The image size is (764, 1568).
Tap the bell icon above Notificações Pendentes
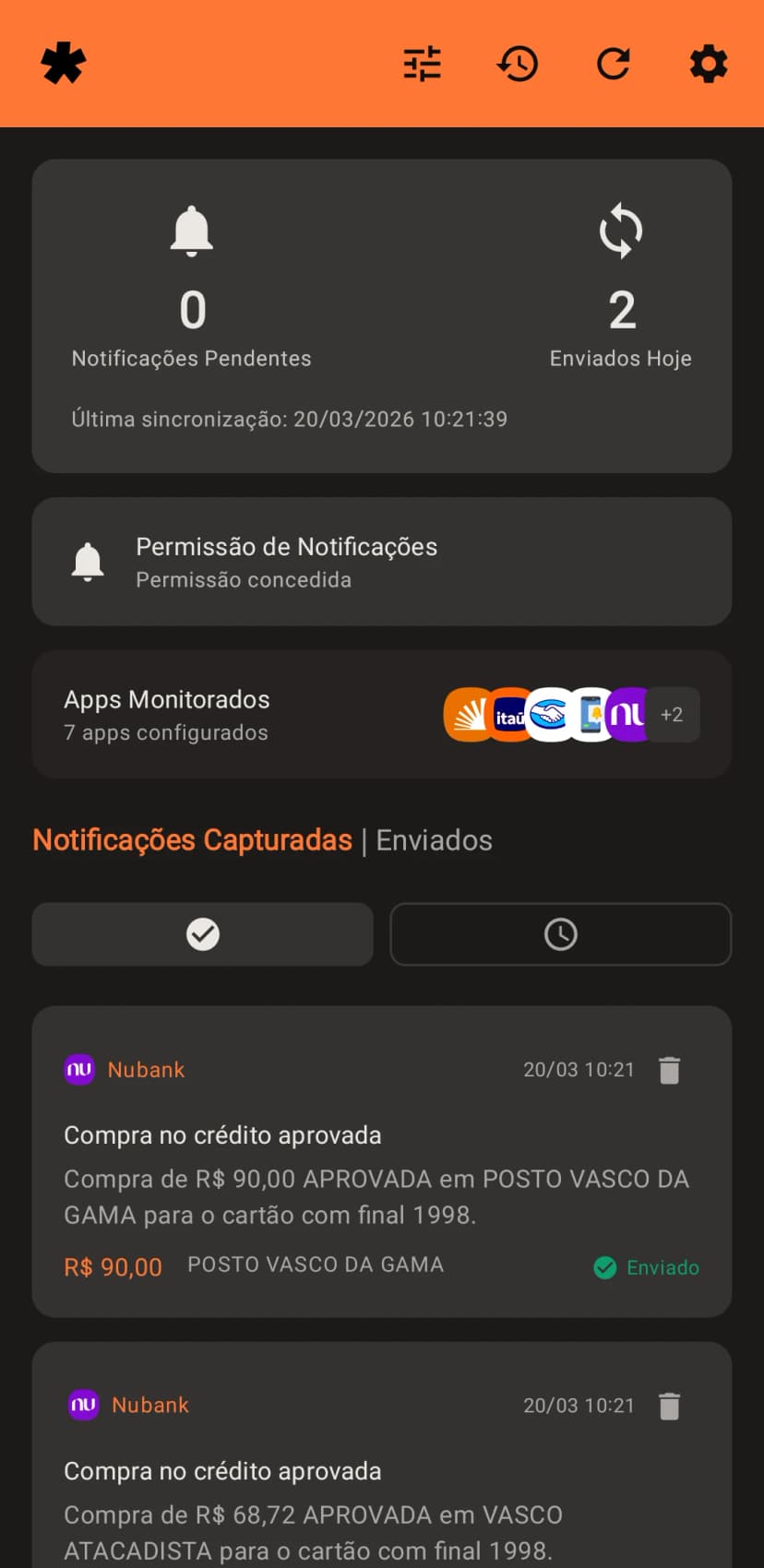click(x=192, y=231)
